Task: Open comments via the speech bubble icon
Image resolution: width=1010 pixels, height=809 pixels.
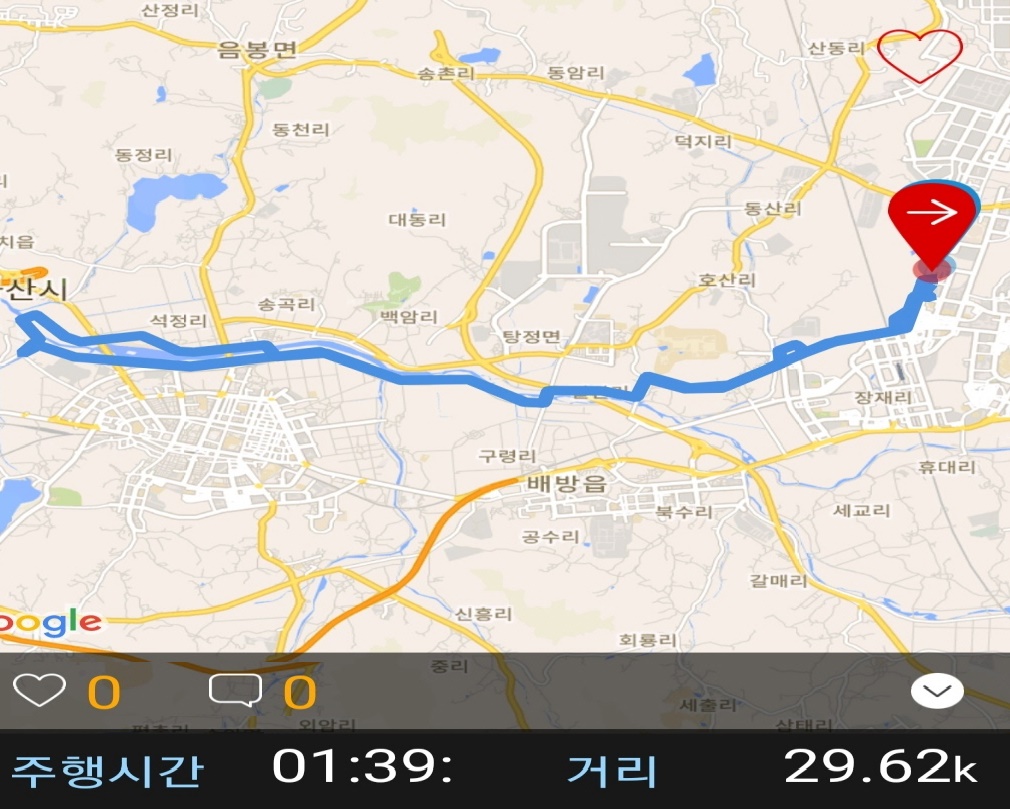Action: (x=235, y=690)
